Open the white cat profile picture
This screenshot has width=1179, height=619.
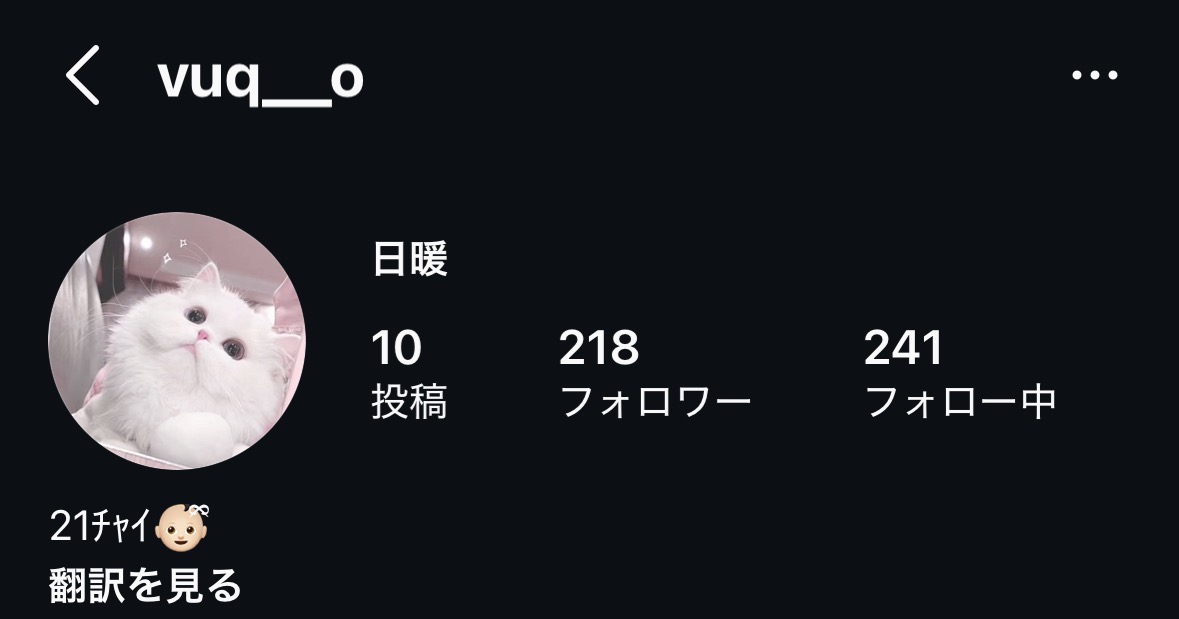(177, 341)
